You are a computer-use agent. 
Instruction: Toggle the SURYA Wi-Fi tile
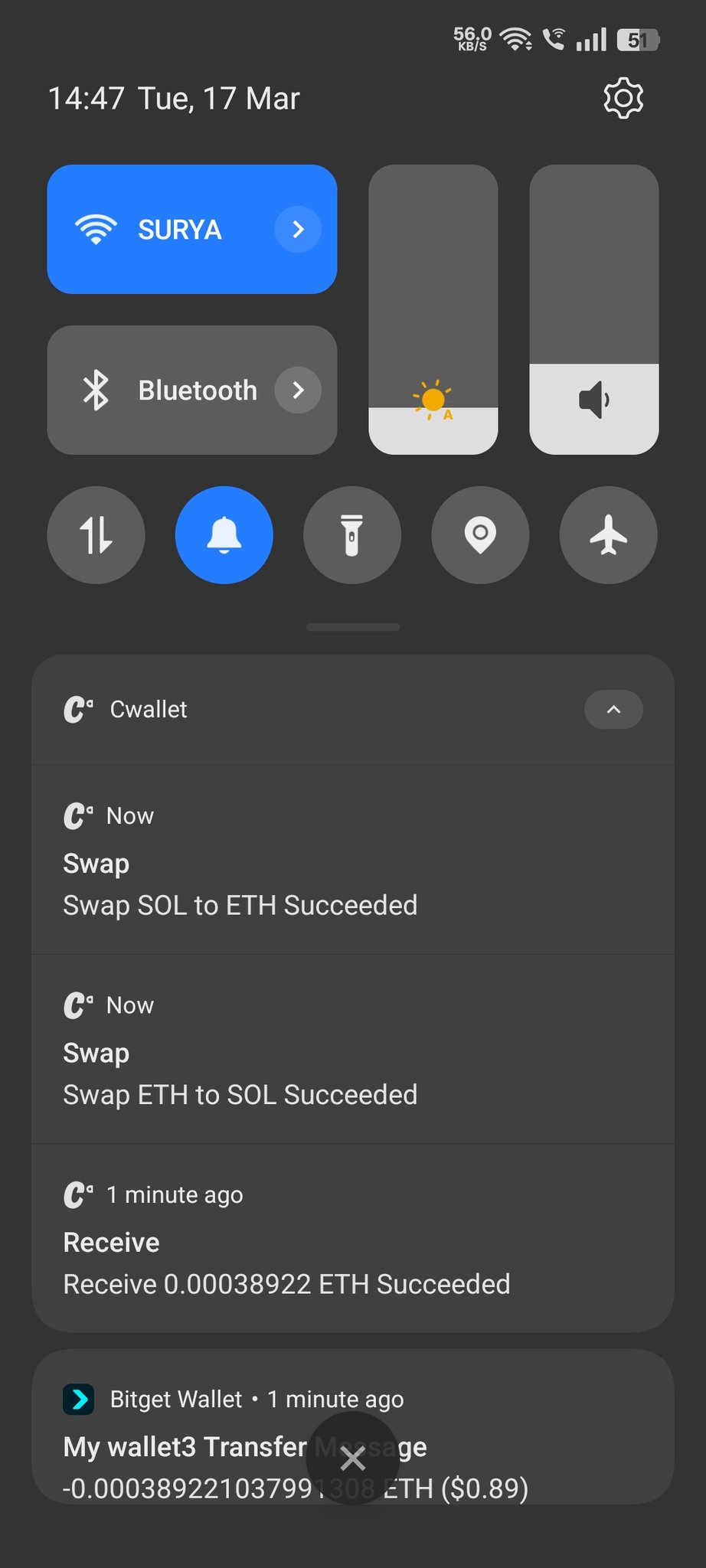(x=161, y=229)
